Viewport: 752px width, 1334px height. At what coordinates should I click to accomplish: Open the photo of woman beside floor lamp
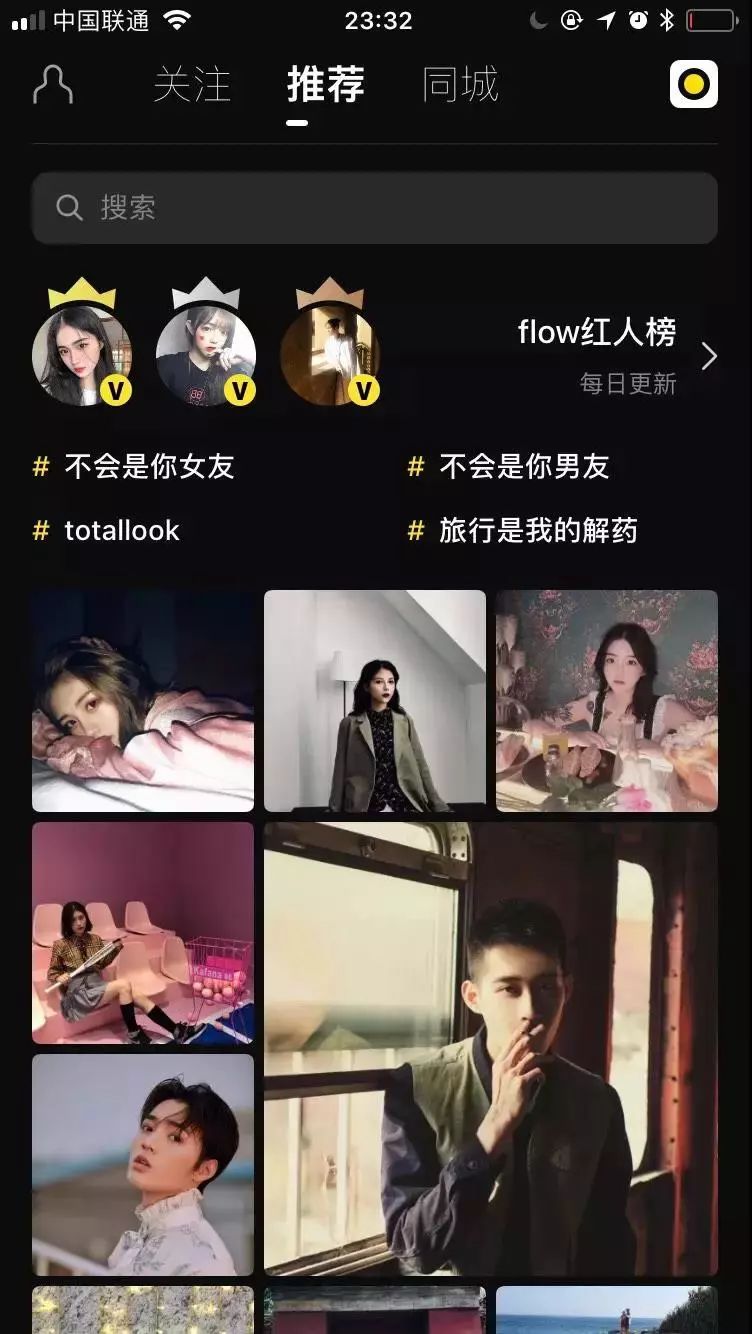[375, 700]
